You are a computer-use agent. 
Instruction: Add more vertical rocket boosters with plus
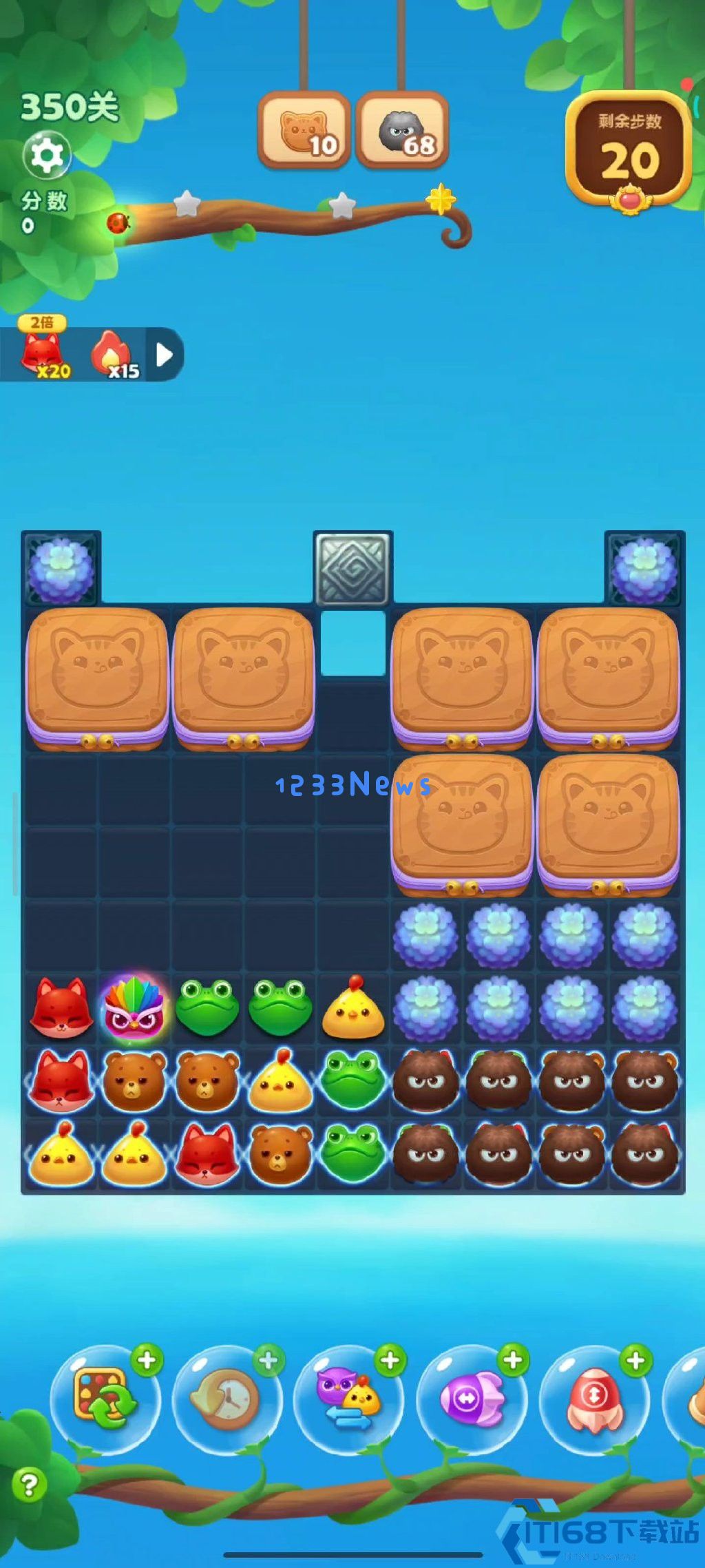coord(635,1360)
